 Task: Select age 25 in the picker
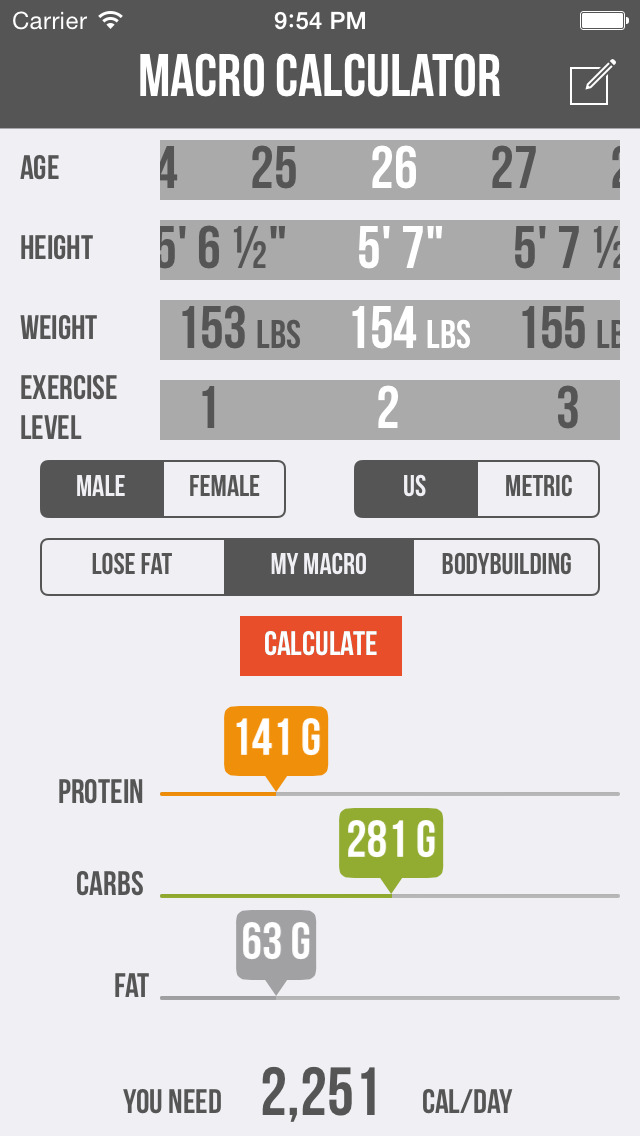pos(274,169)
